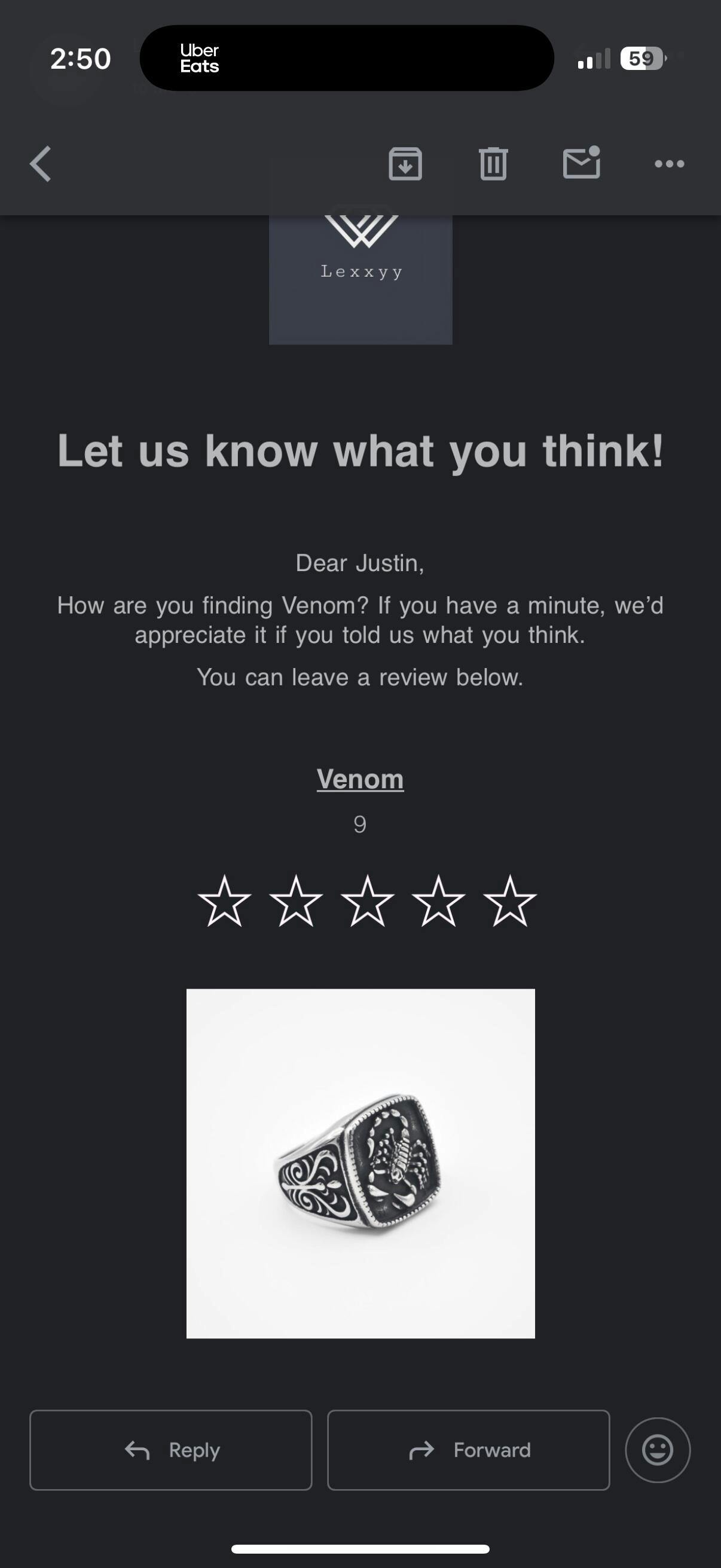Delete this email with the trash icon
This screenshot has height=1568, width=721.
[493, 164]
